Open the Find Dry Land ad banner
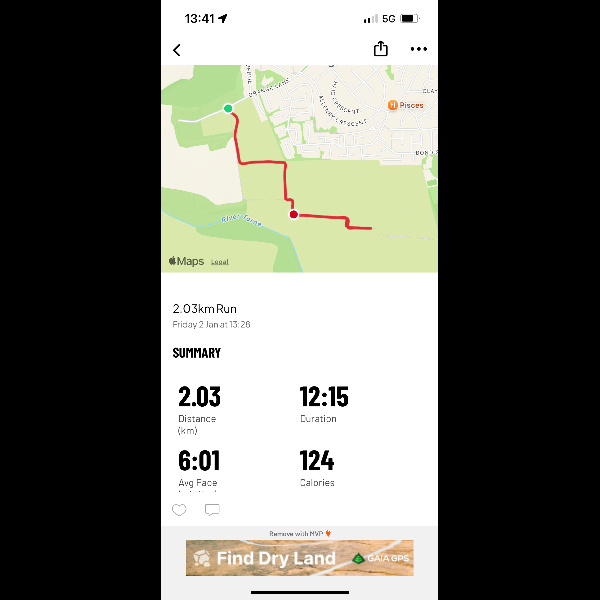Viewport: 600px width, 600px height. (x=299, y=558)
